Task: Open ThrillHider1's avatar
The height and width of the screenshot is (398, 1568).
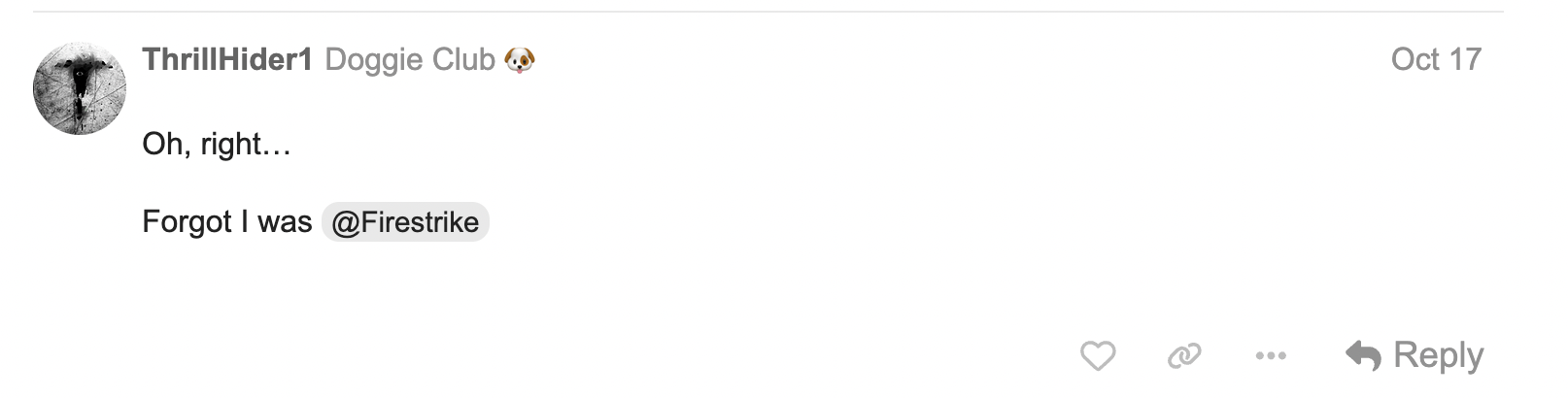Action: coord(80,88)
